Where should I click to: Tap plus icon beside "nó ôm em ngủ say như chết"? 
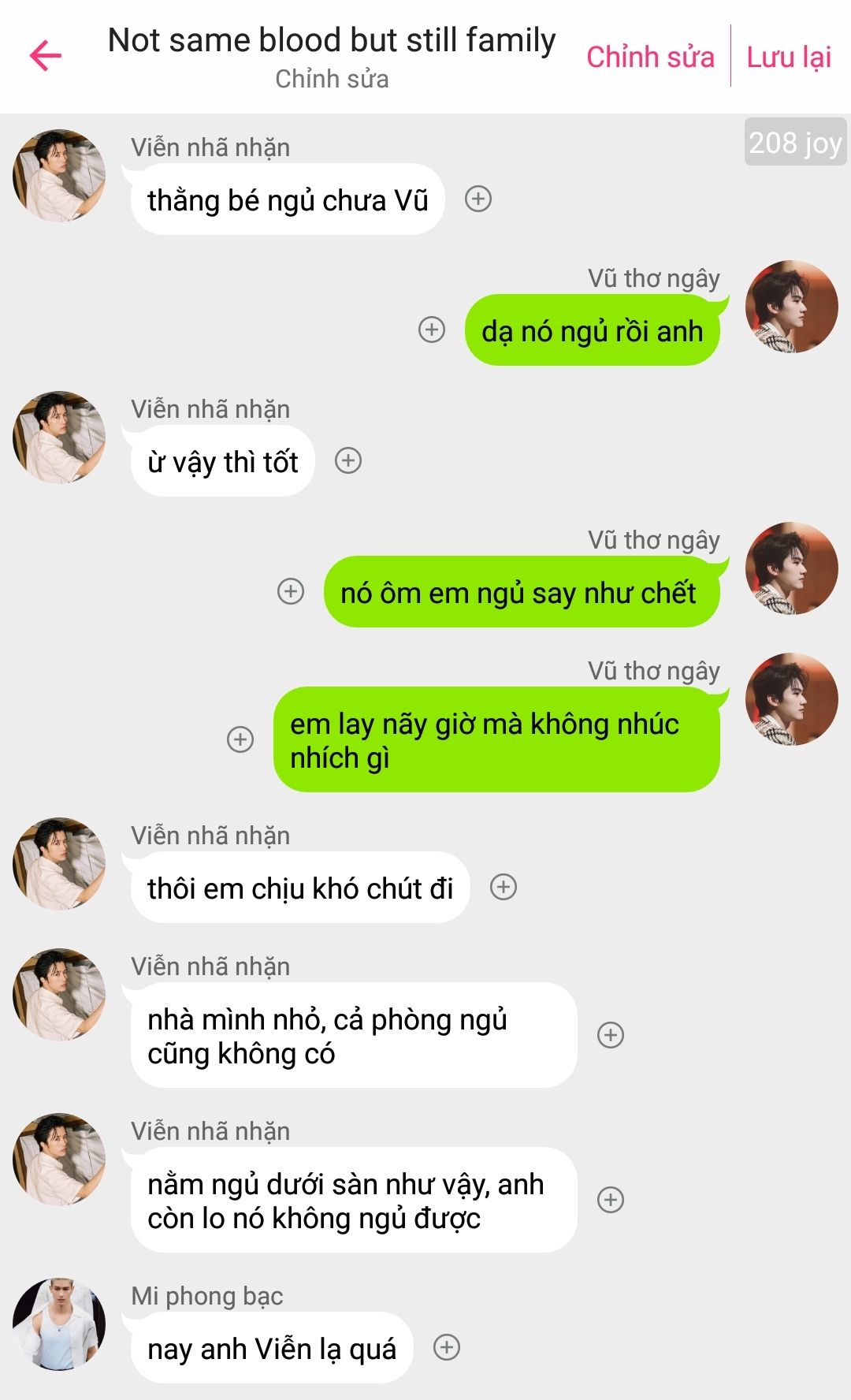click(291, 591)
